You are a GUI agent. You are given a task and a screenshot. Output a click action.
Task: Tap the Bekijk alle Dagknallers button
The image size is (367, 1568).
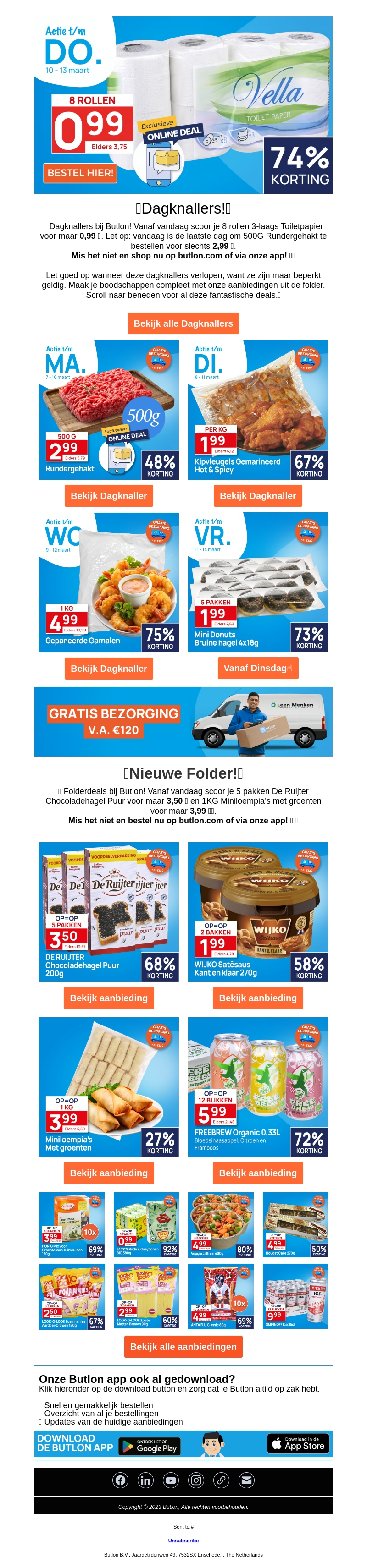point(183,323)
